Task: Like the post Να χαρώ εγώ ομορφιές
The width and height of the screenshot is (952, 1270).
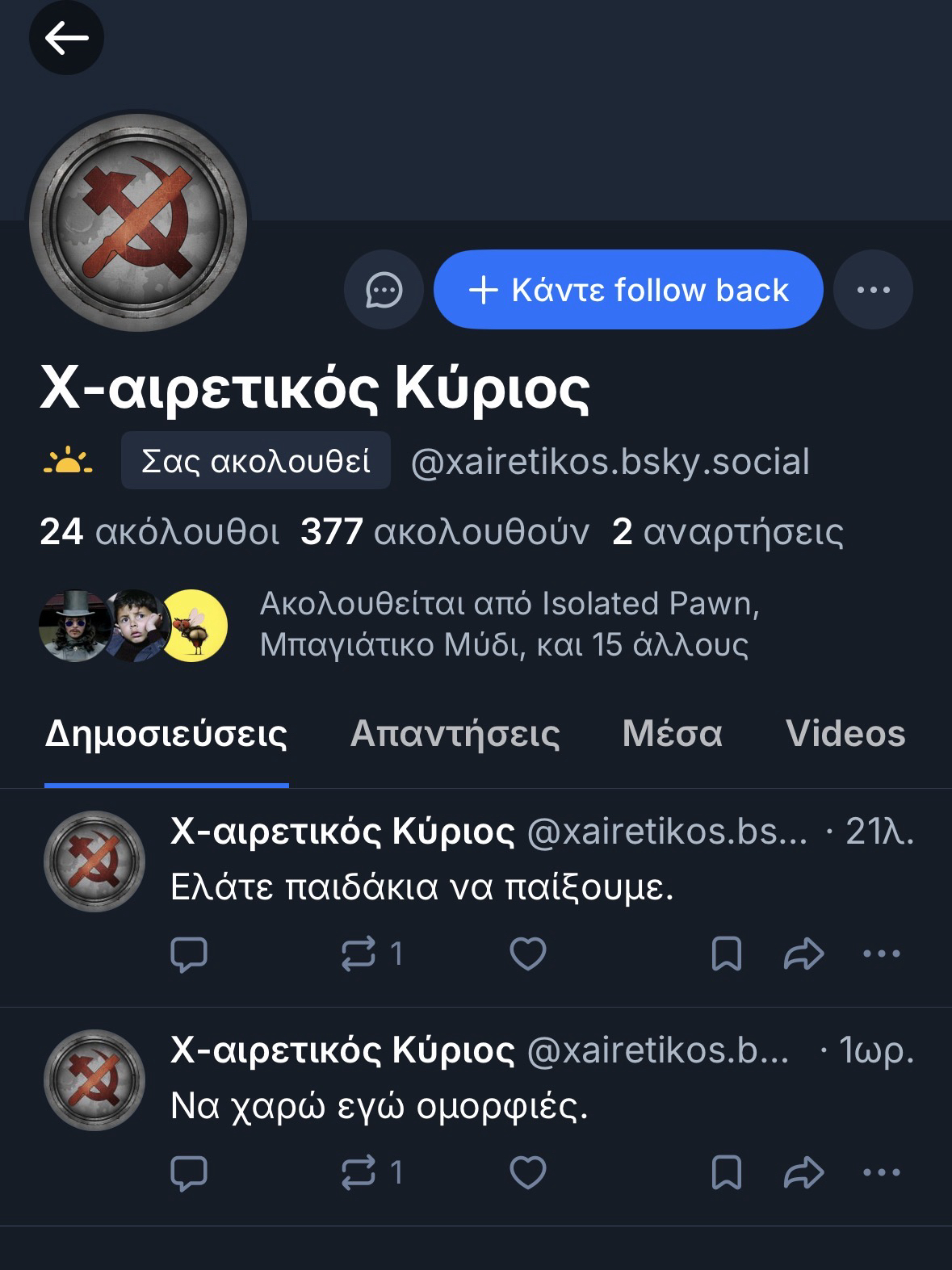Action: (x=528, y=1172)
